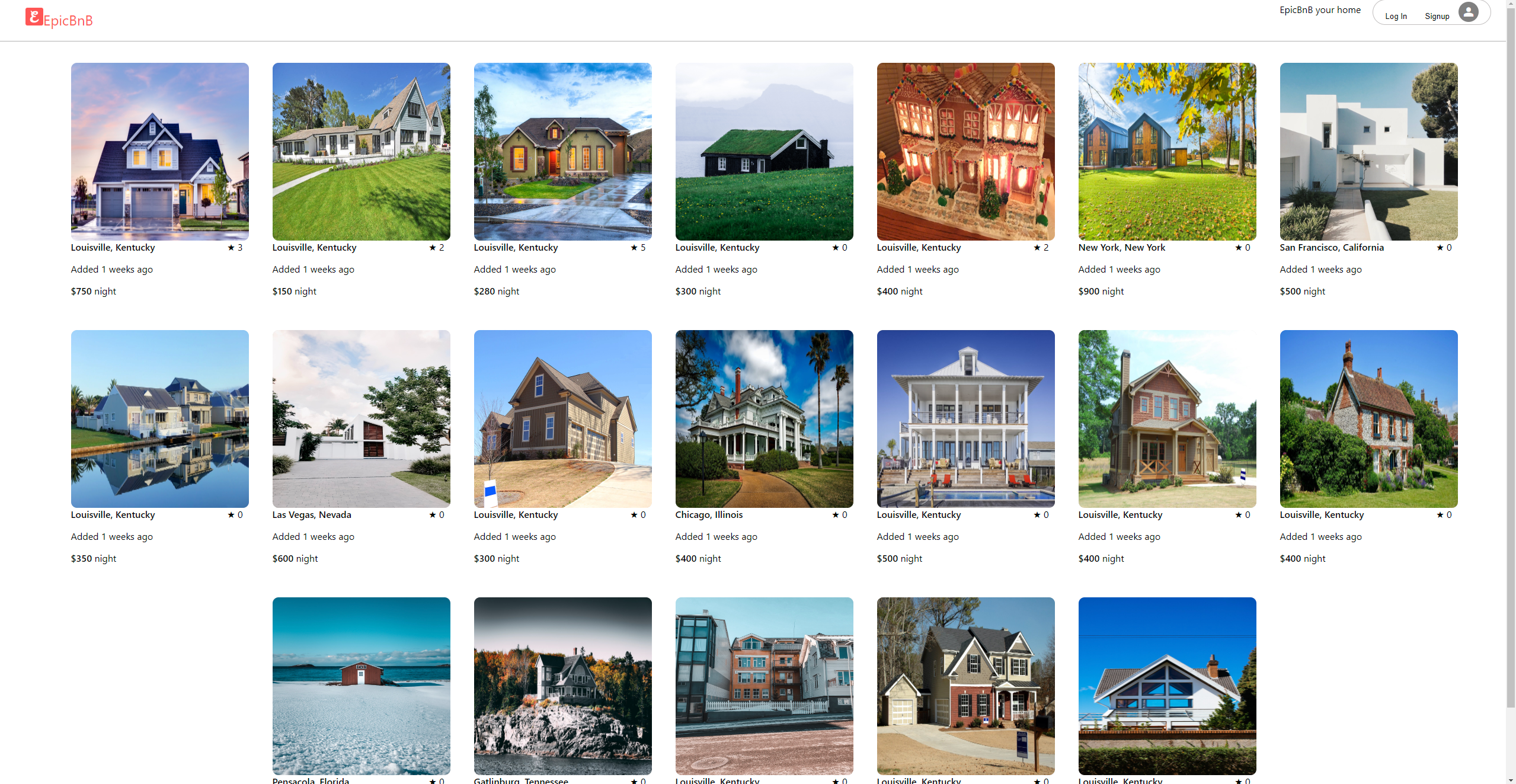View the New York, New York listing
Image resolution: width=1516 pixels, height=784 pixels.
1167,152
